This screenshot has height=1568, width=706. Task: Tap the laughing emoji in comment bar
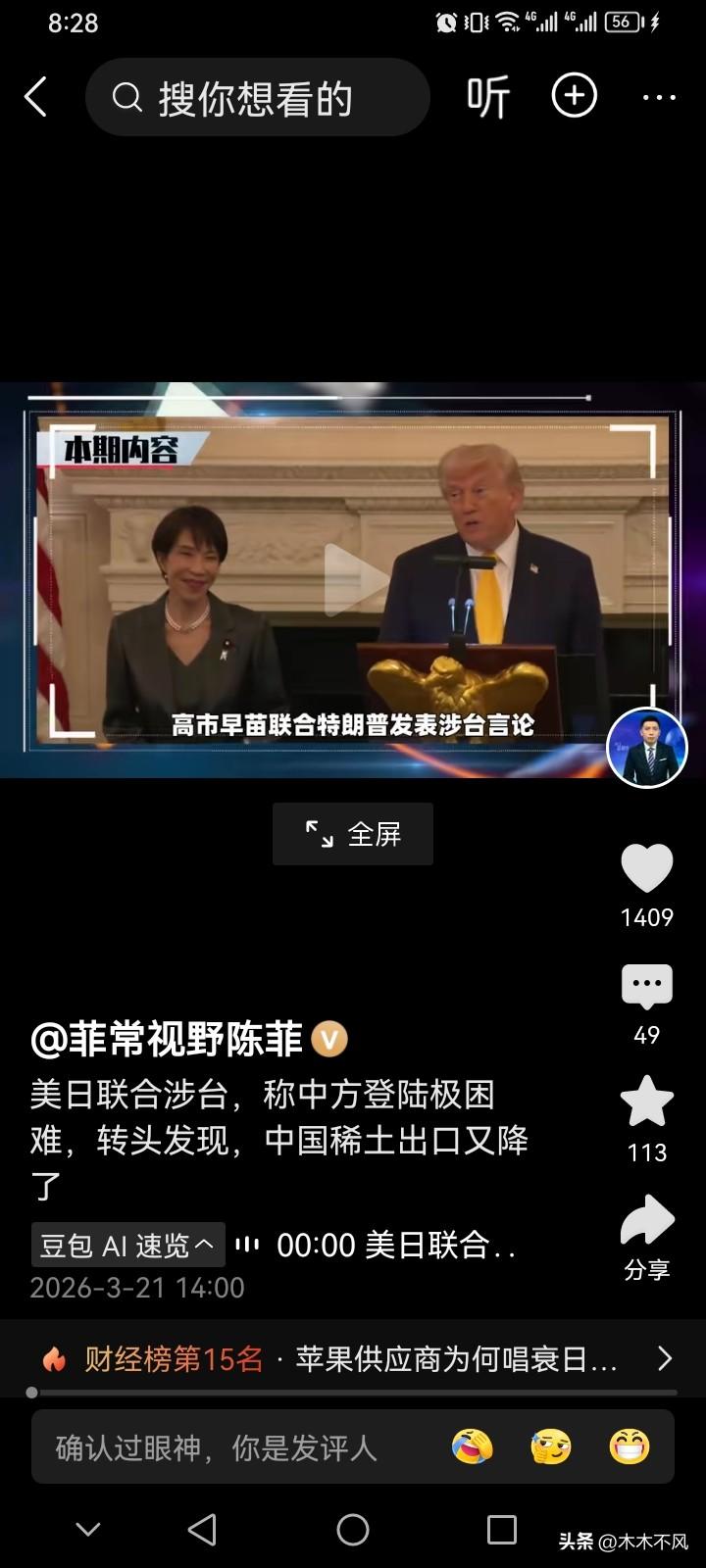pos(472,1445)
